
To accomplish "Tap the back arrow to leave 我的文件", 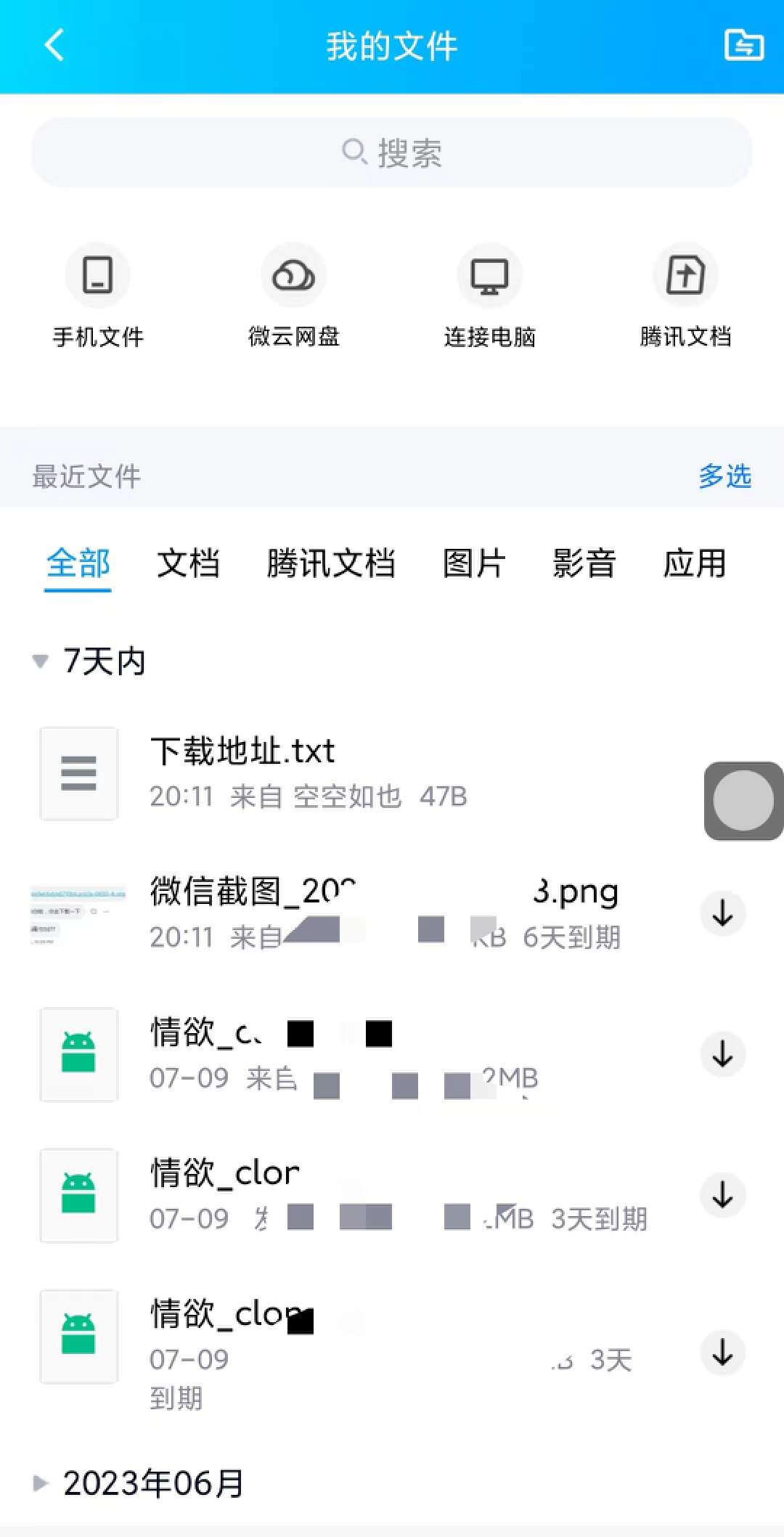I will coord(51,45).
